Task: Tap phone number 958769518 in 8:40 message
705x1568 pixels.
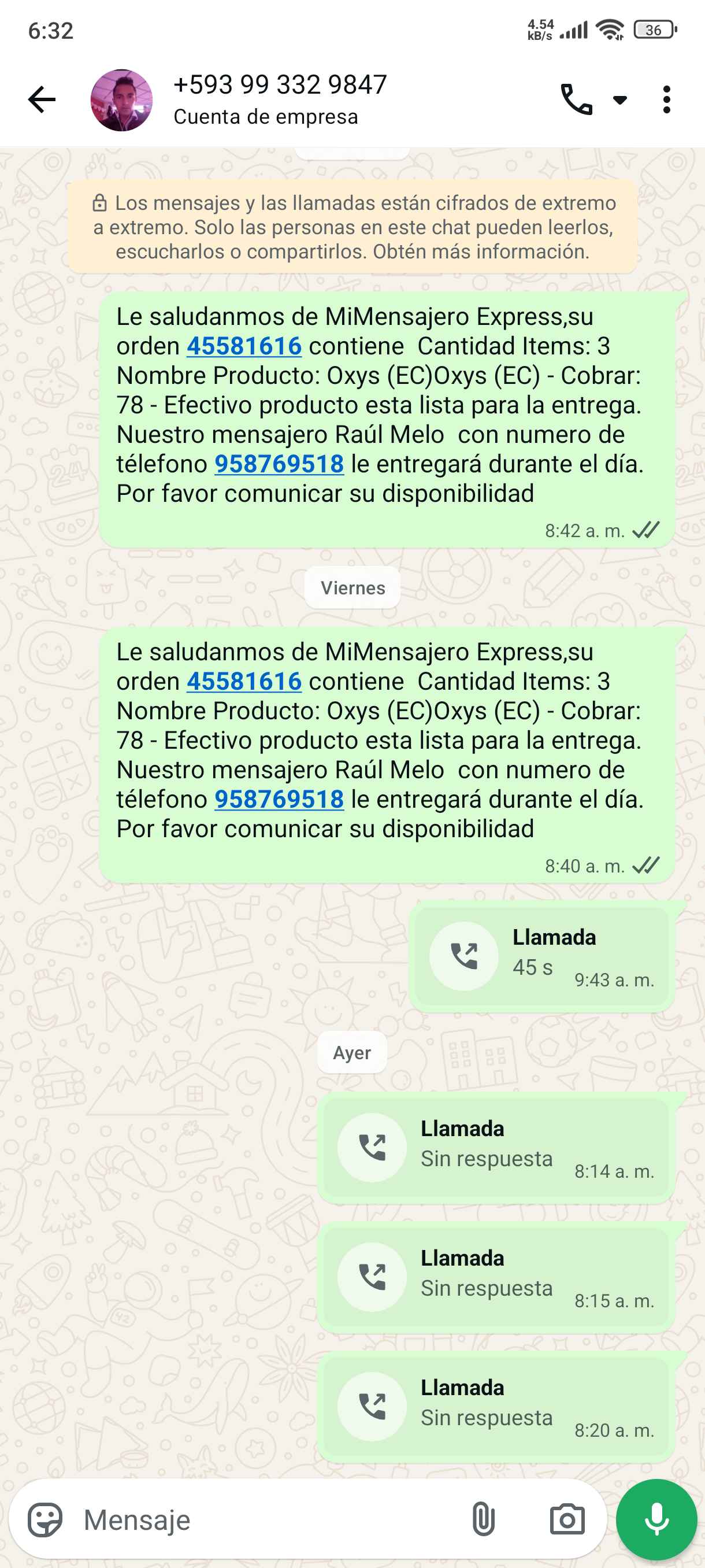Action: point(279,800)
